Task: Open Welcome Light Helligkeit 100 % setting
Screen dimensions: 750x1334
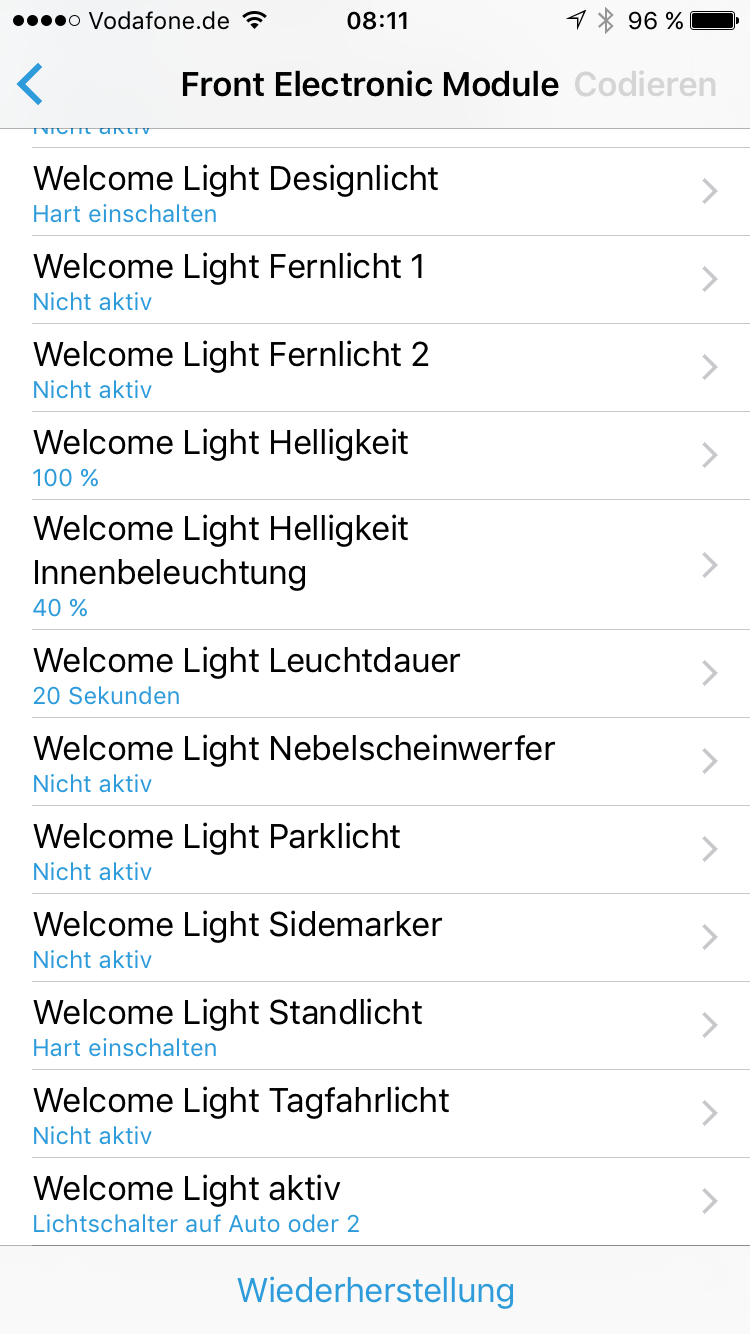Action: point(375,456)
